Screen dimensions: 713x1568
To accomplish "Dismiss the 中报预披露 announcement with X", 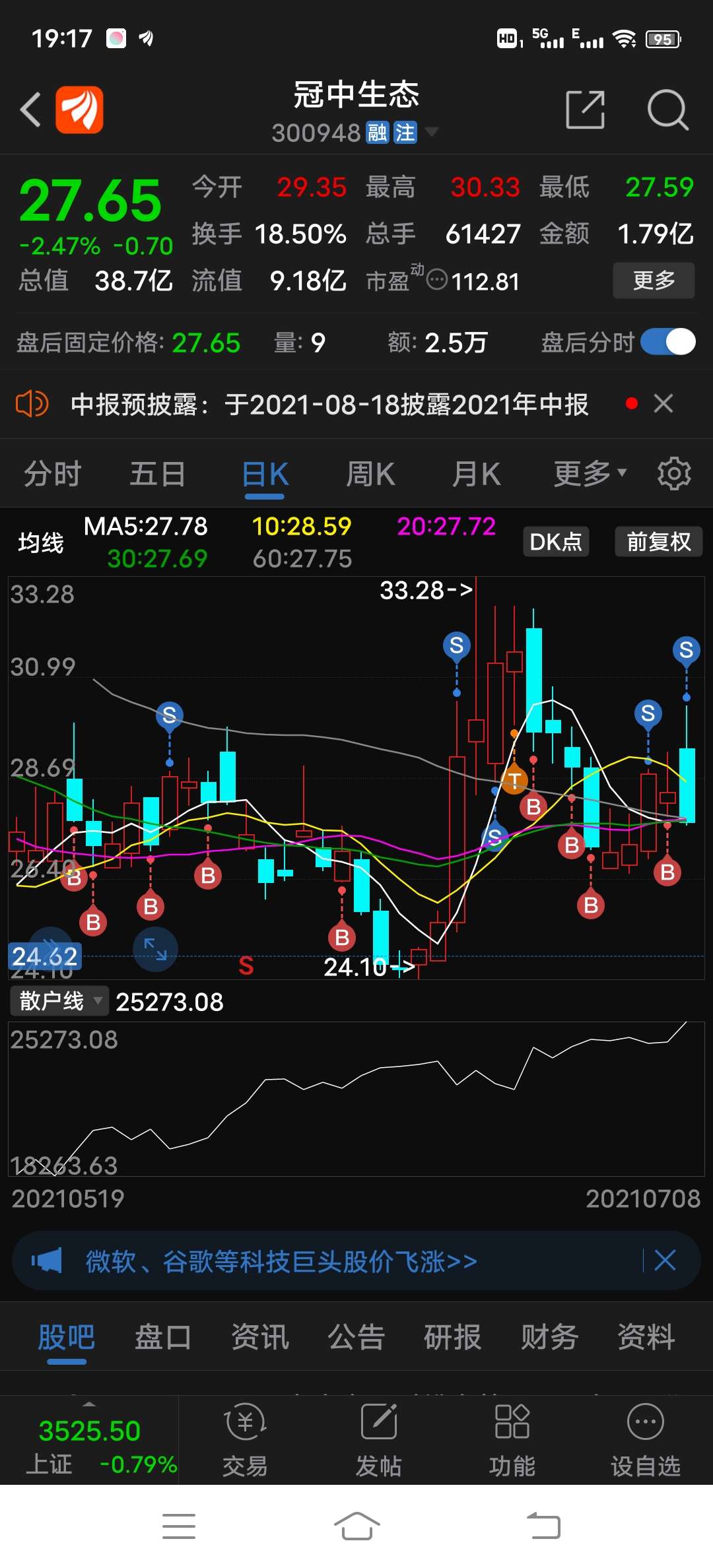I will (x=663, y=403).
